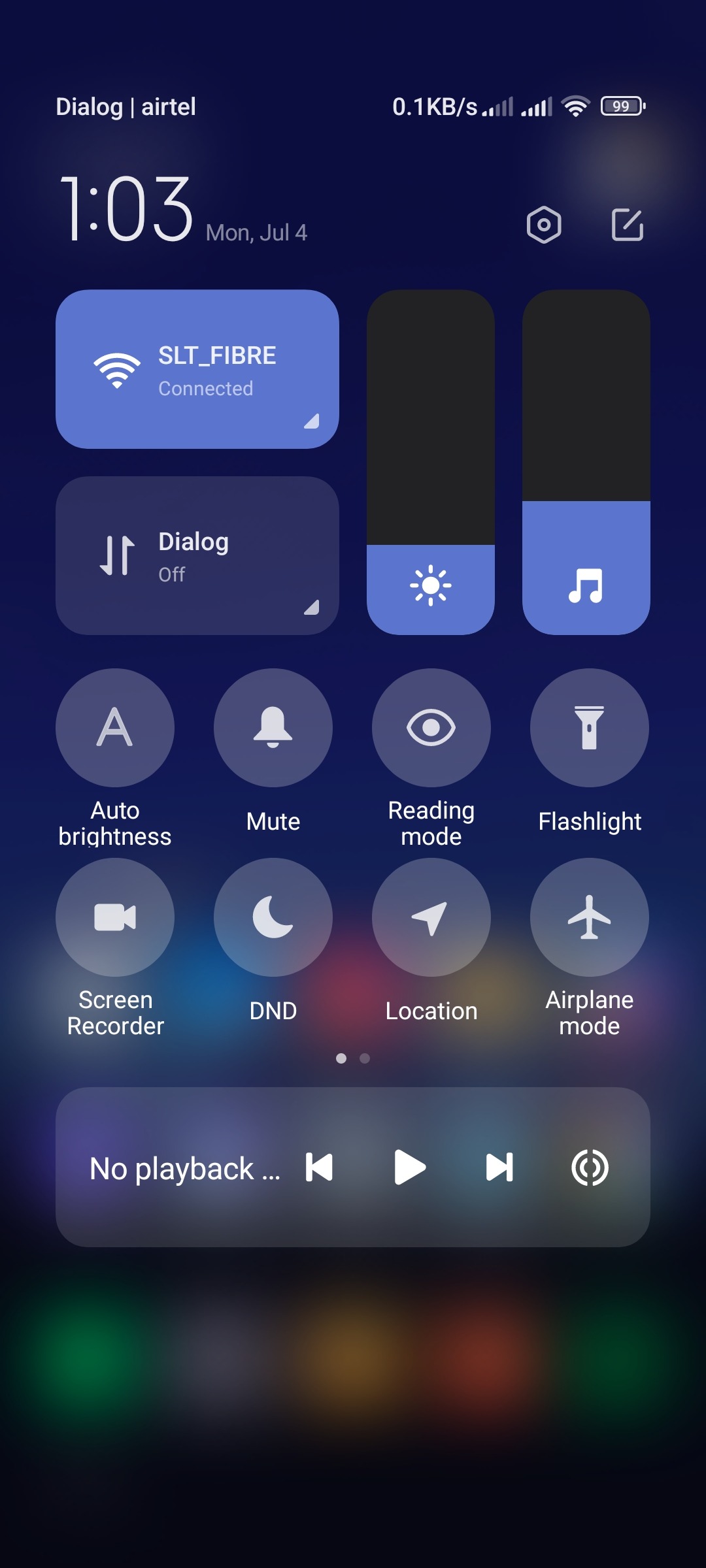Open settings via the gear icon
The image size is (706, 1568).
544,225
